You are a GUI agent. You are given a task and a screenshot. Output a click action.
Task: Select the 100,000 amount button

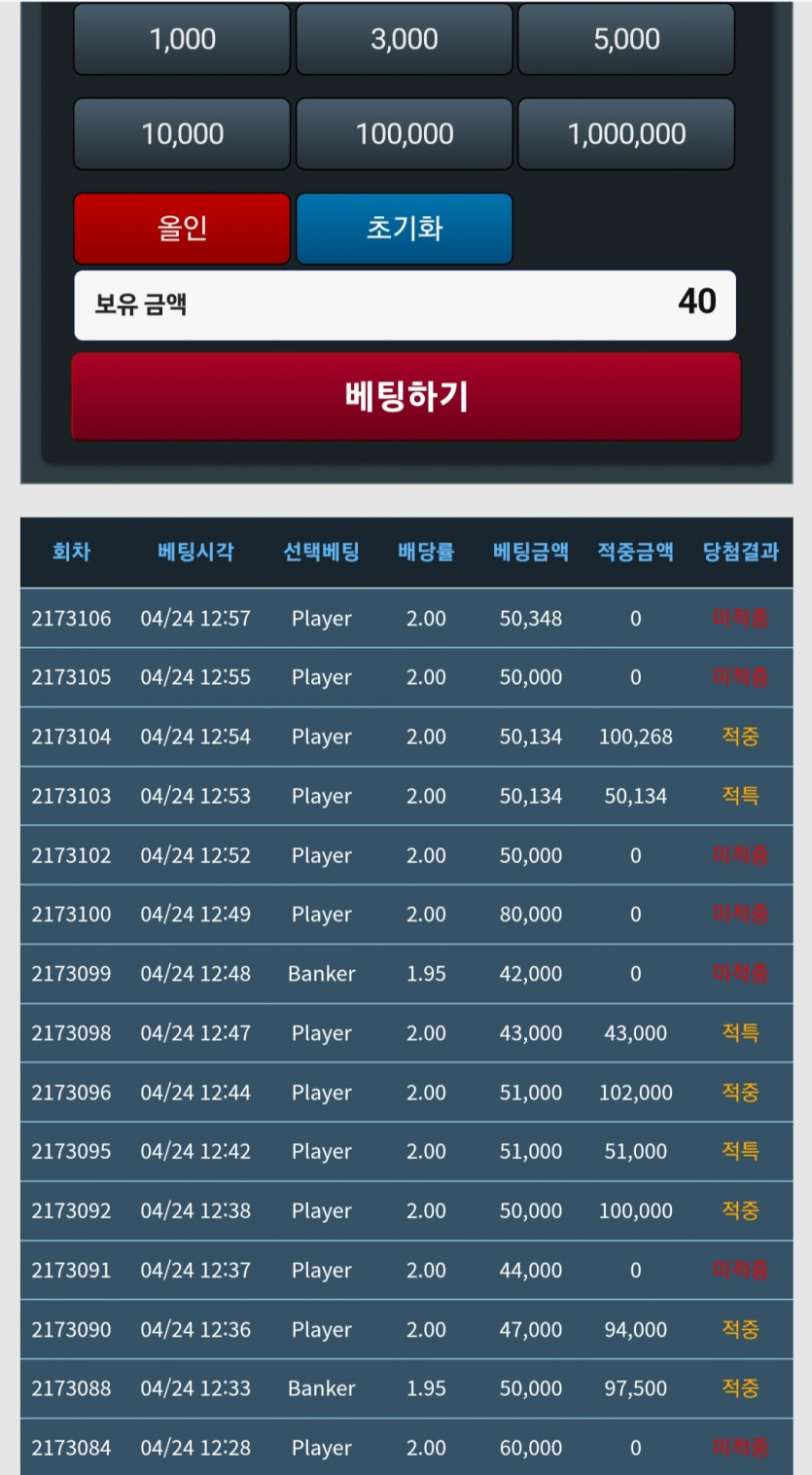(404, 134)
